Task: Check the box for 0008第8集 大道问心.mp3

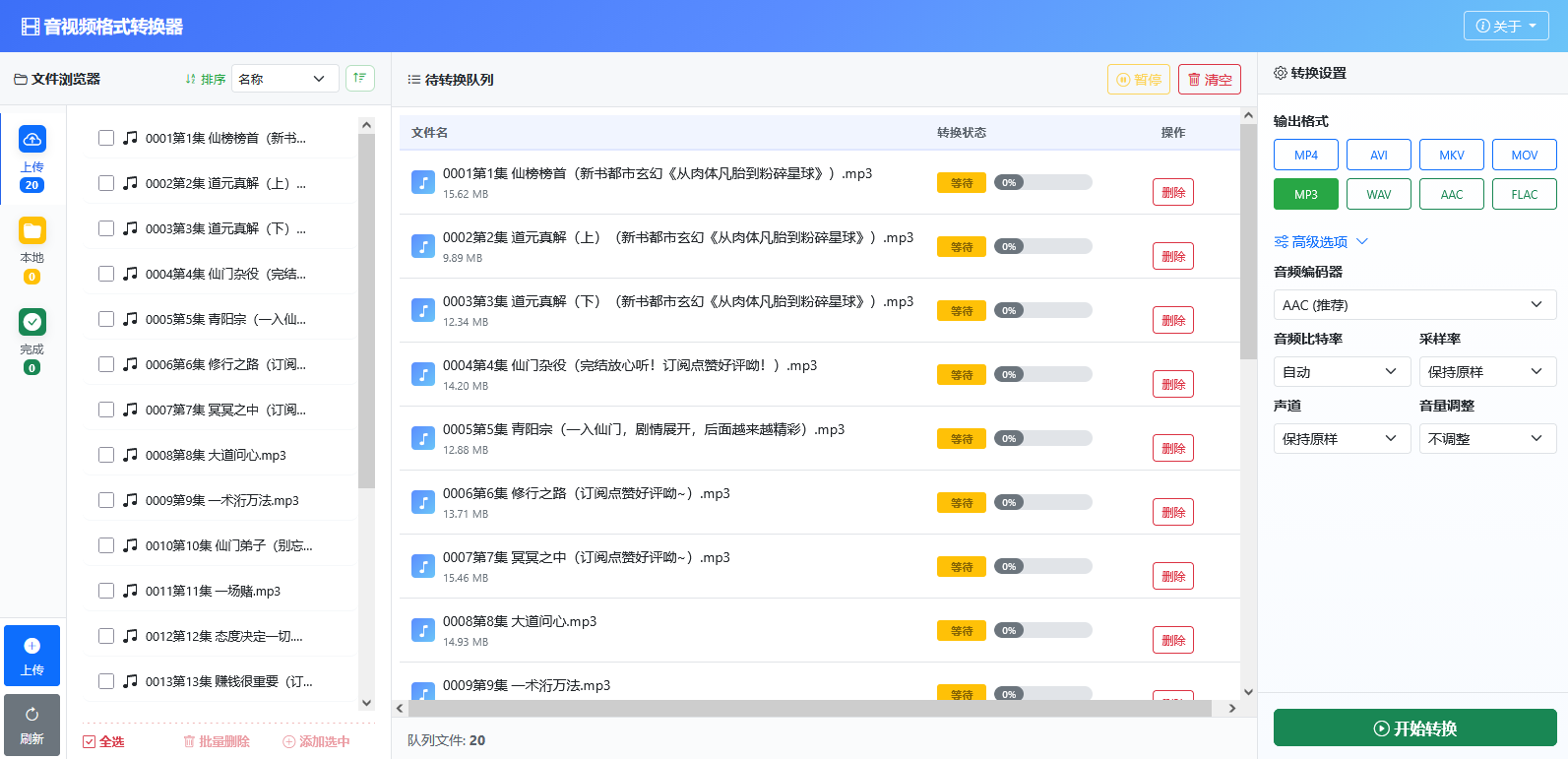Action: pyautogui.click(x=106, y=455)
